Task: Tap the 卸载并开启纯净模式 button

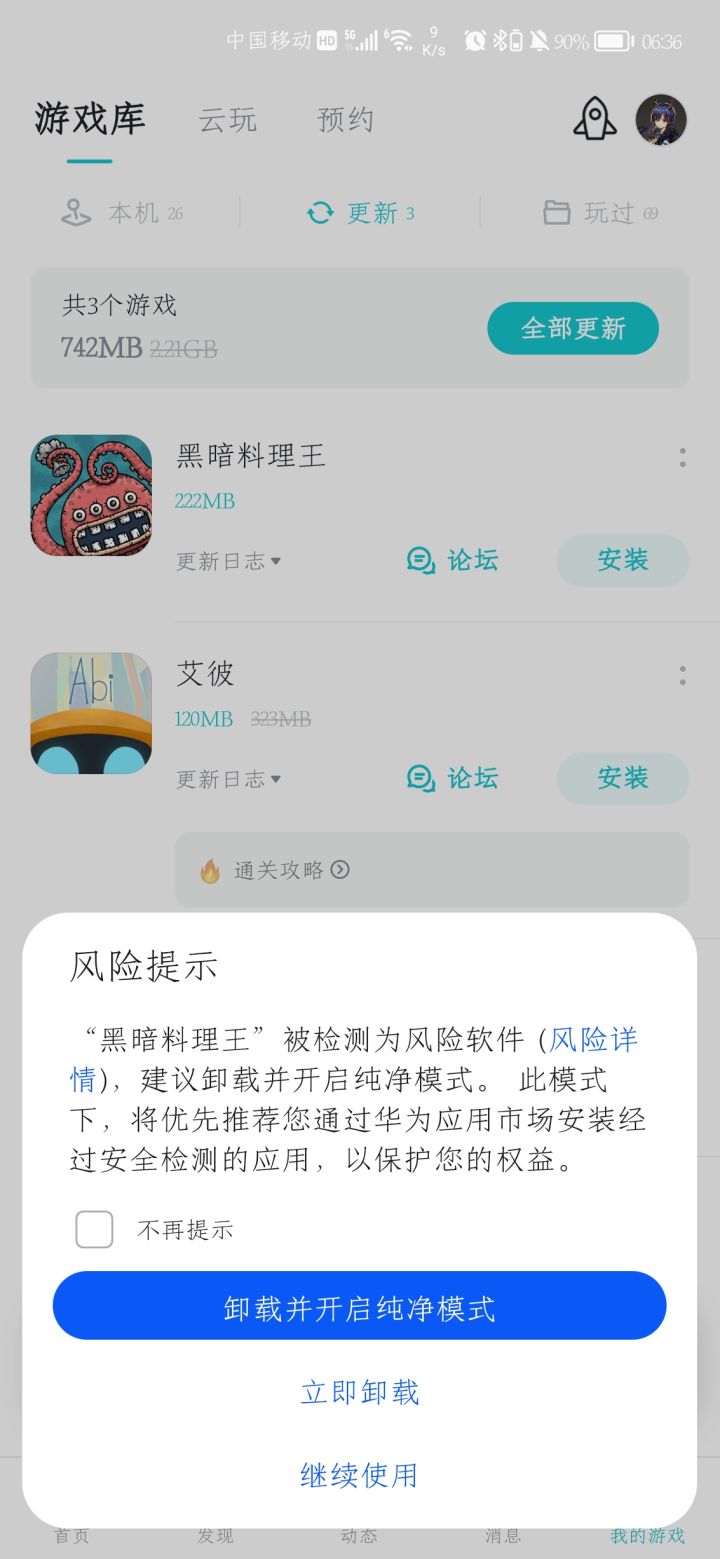Action: pos(359,1306)
